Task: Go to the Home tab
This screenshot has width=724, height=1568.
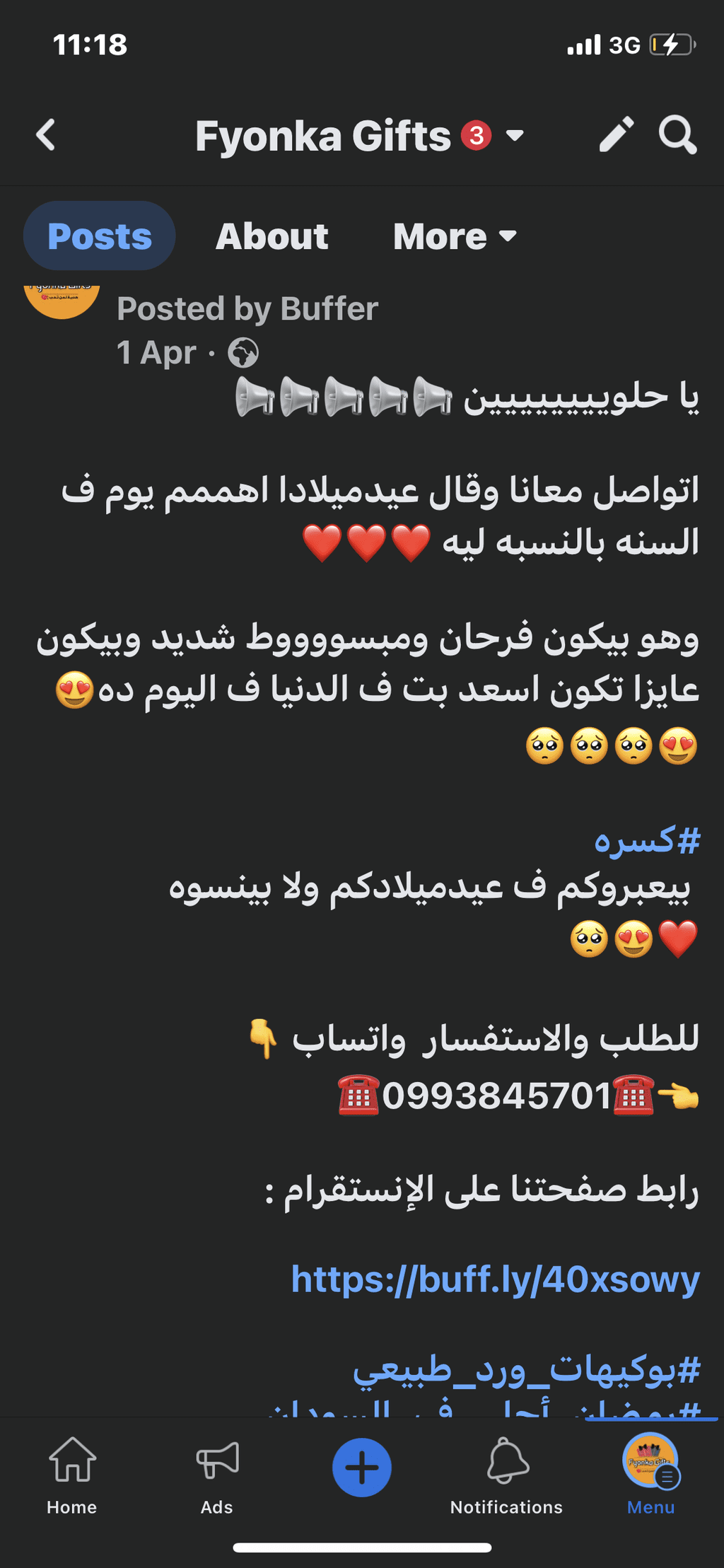Action: point(72,1476)
